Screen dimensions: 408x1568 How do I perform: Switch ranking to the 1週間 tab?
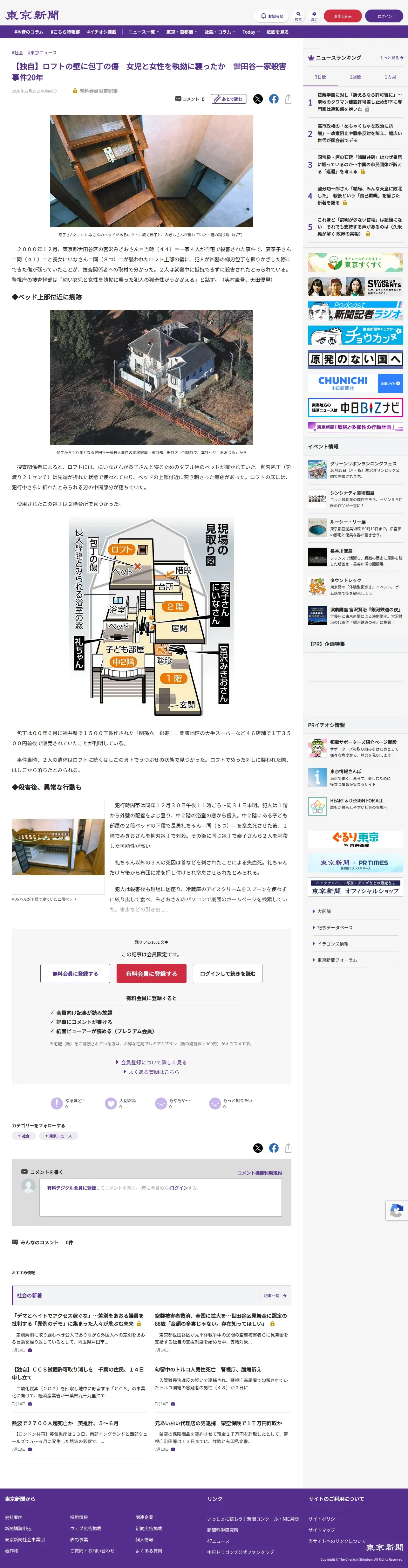[x=356, y=77]
